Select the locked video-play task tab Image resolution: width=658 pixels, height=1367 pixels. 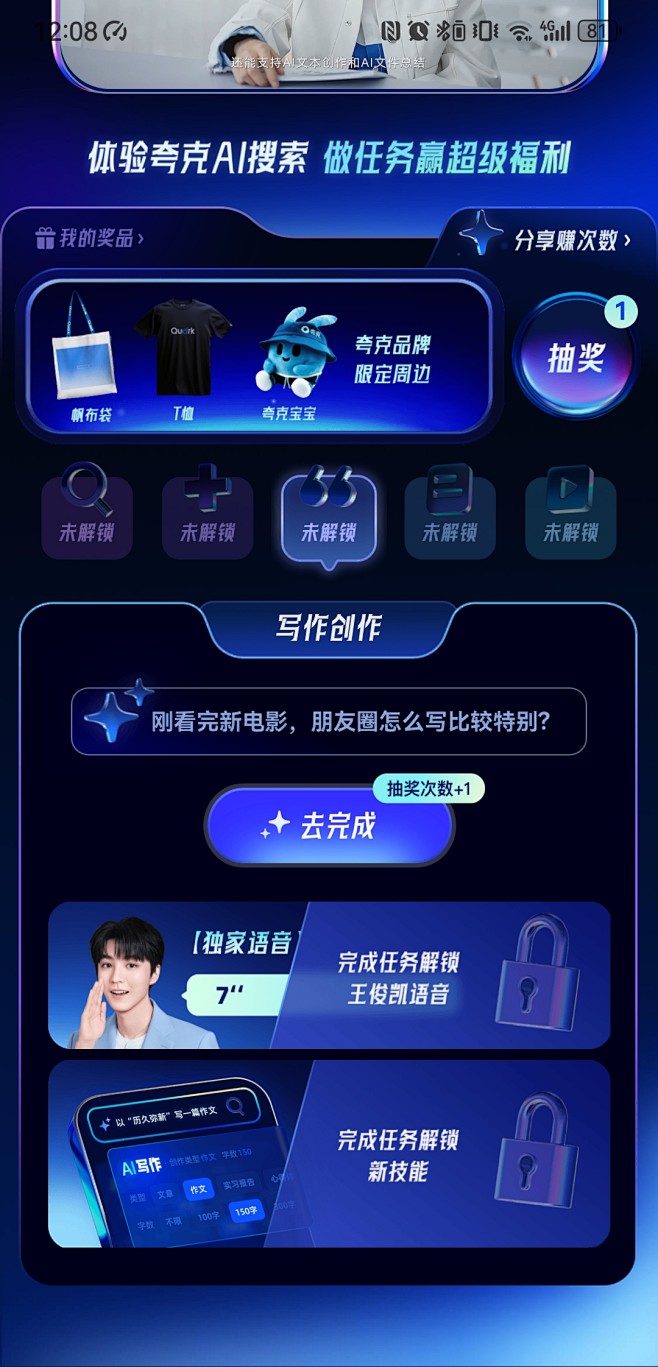click(x=571, y=515)
